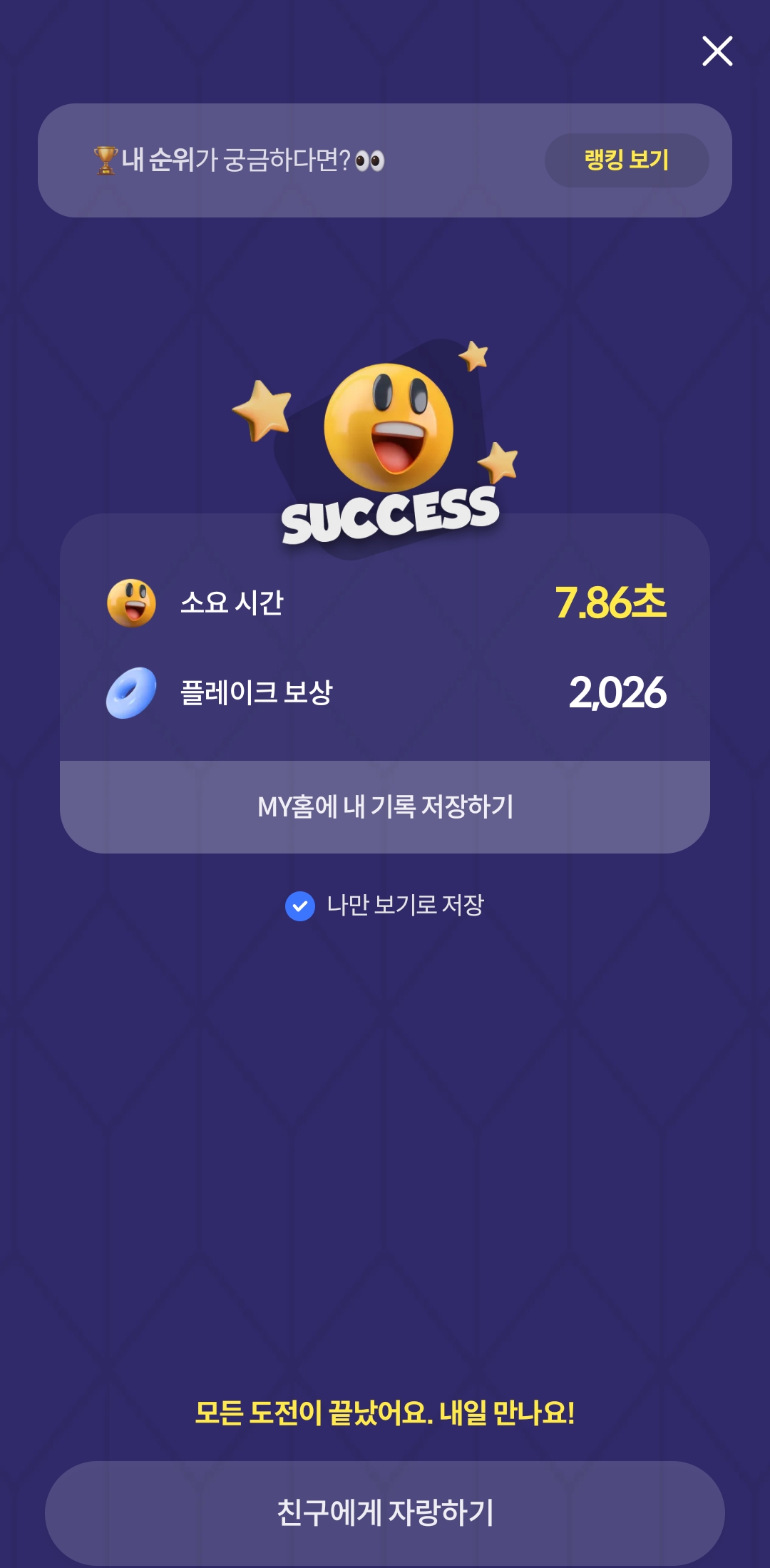The image size is (770, 1568).
Task: Open the 랭킹 보기 ranking button
Action: point(627,160)
